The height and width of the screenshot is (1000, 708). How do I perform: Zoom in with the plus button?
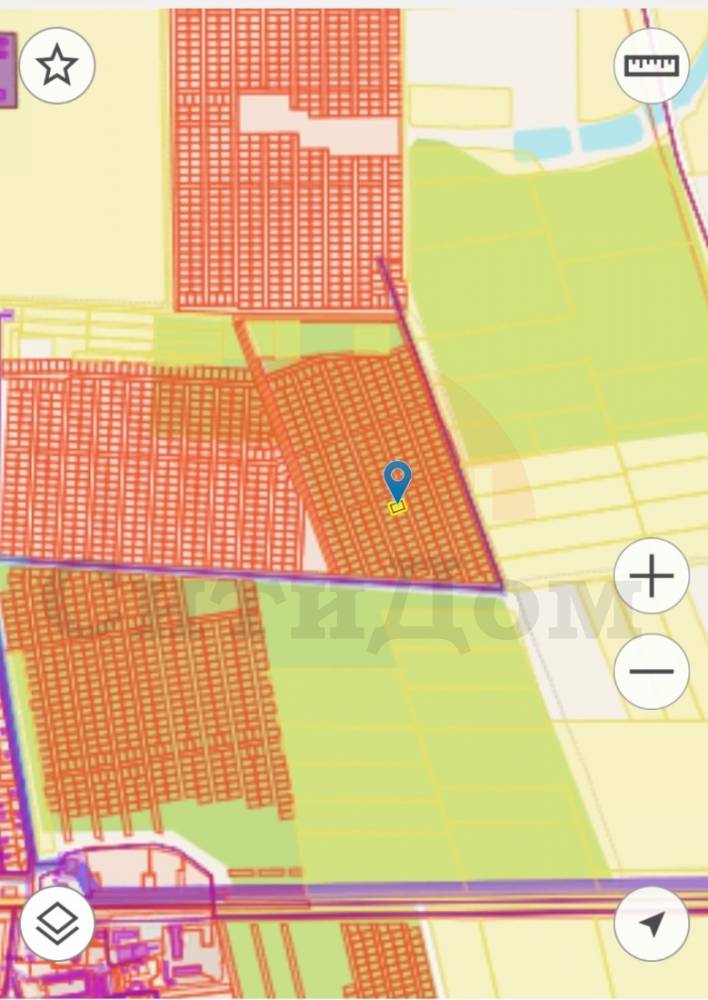point(651,577)
